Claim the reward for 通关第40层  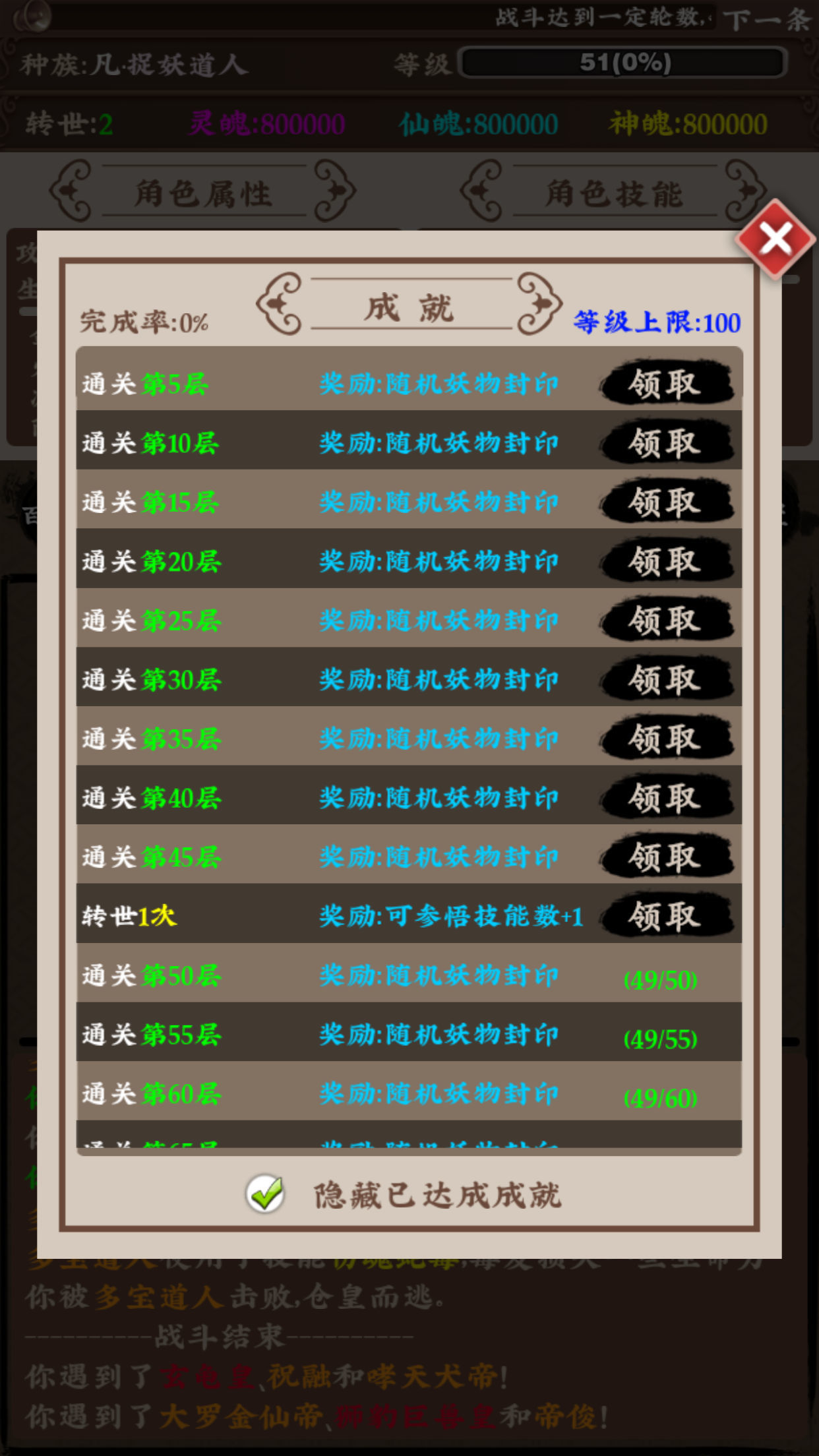coord(667,798)
